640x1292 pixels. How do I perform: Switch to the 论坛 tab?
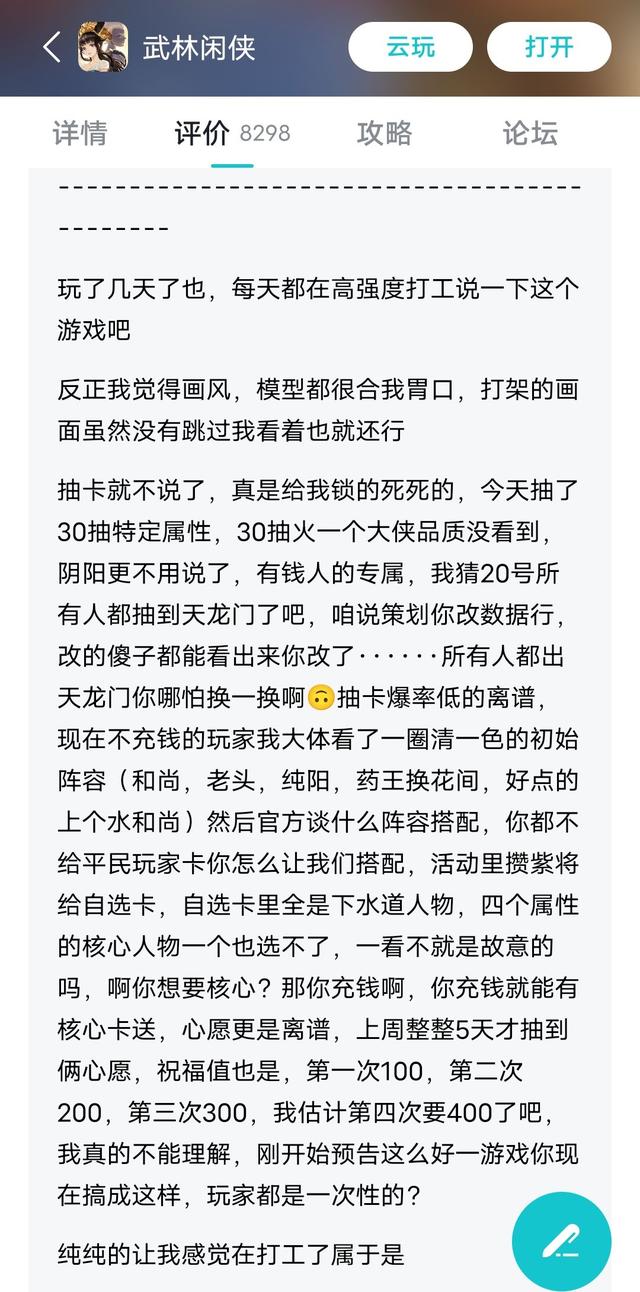(530, 133)
